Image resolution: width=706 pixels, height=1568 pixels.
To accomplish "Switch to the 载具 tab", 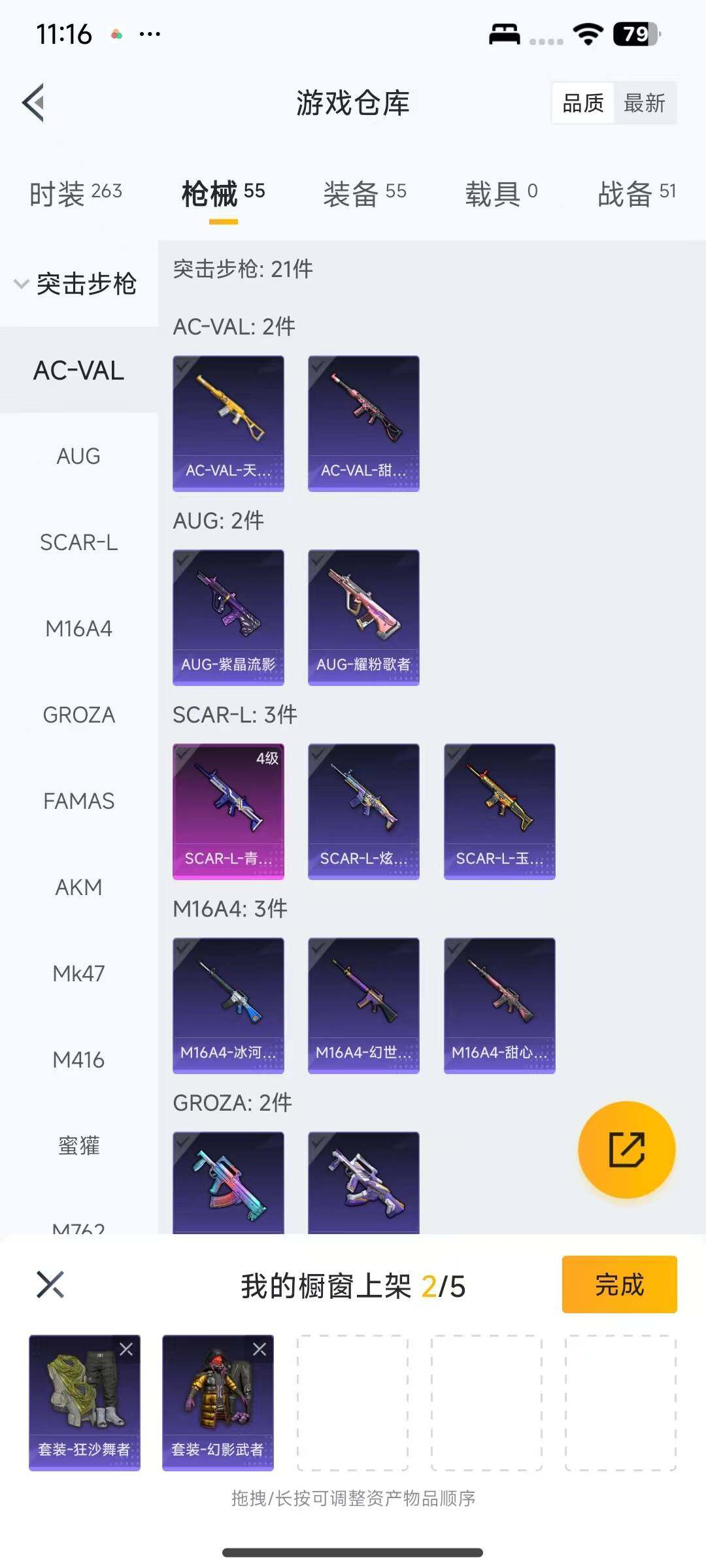I will pos(501,194).
